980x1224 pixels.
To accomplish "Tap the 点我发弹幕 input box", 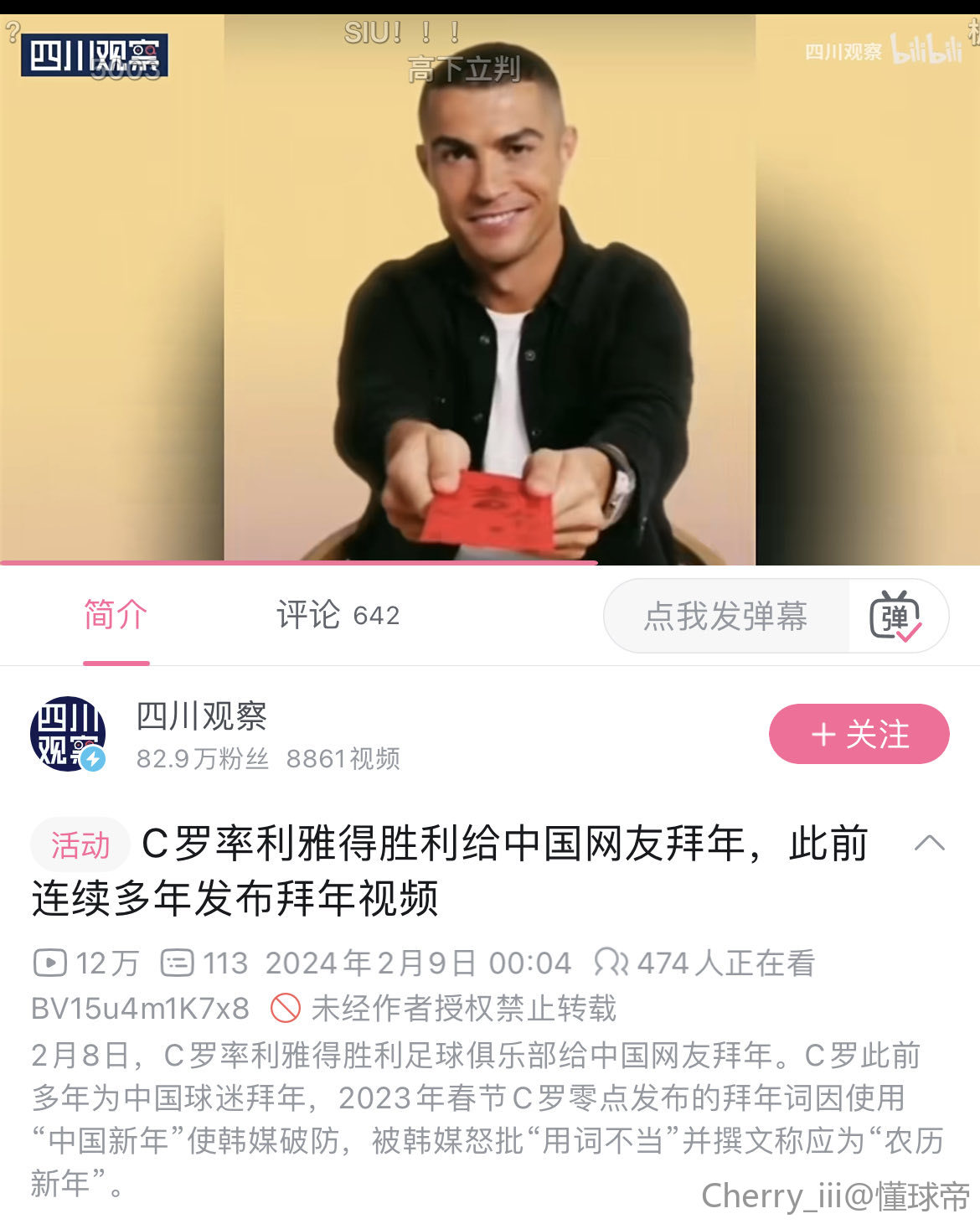I will [725, 617].
